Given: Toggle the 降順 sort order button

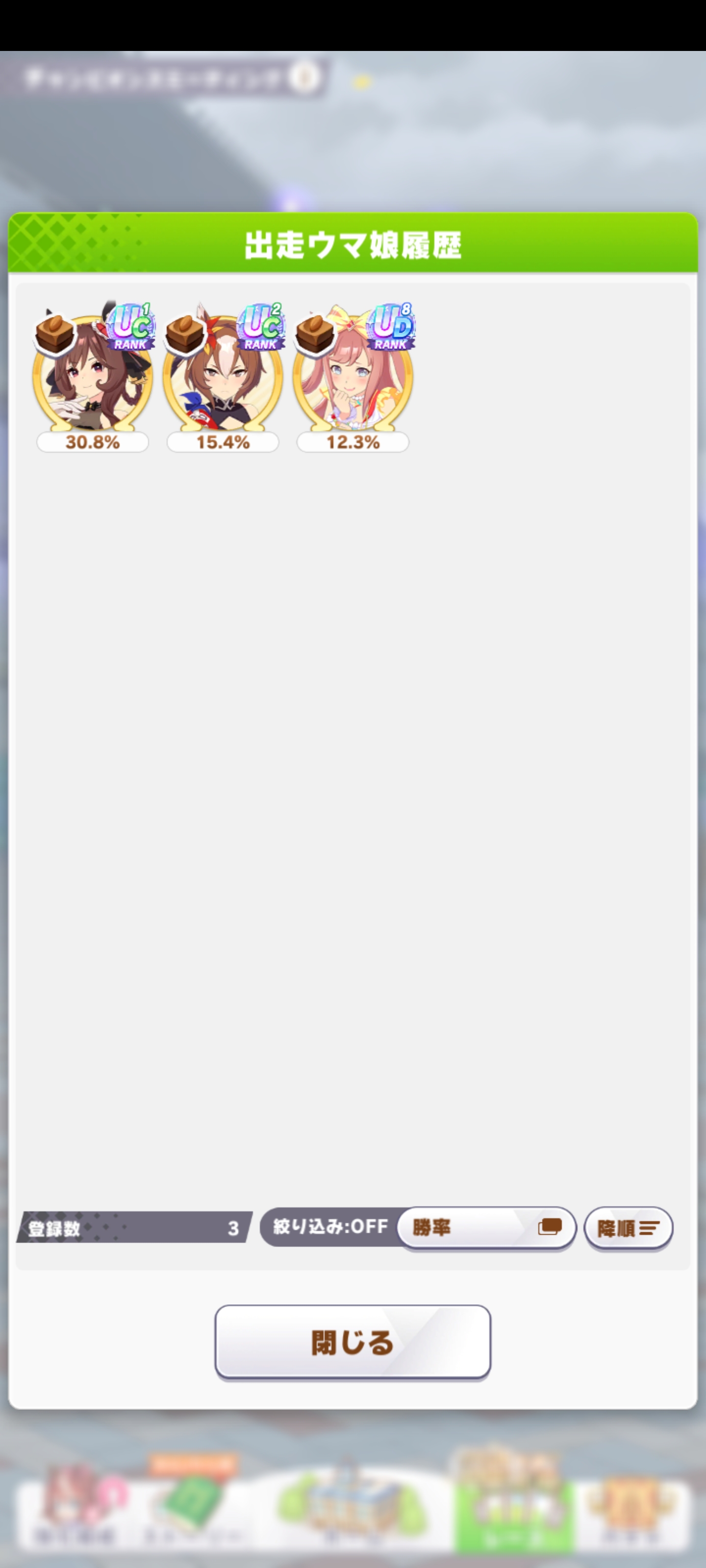Looking at the screenshot, I should pos(628,1228).
